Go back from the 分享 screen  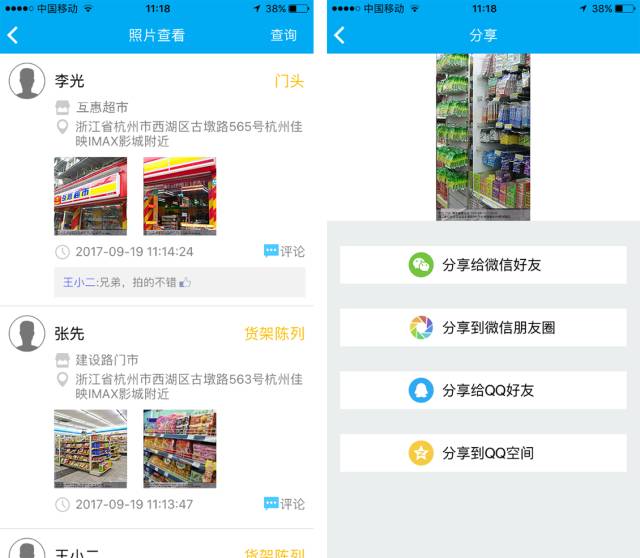[x=340, y=36]
